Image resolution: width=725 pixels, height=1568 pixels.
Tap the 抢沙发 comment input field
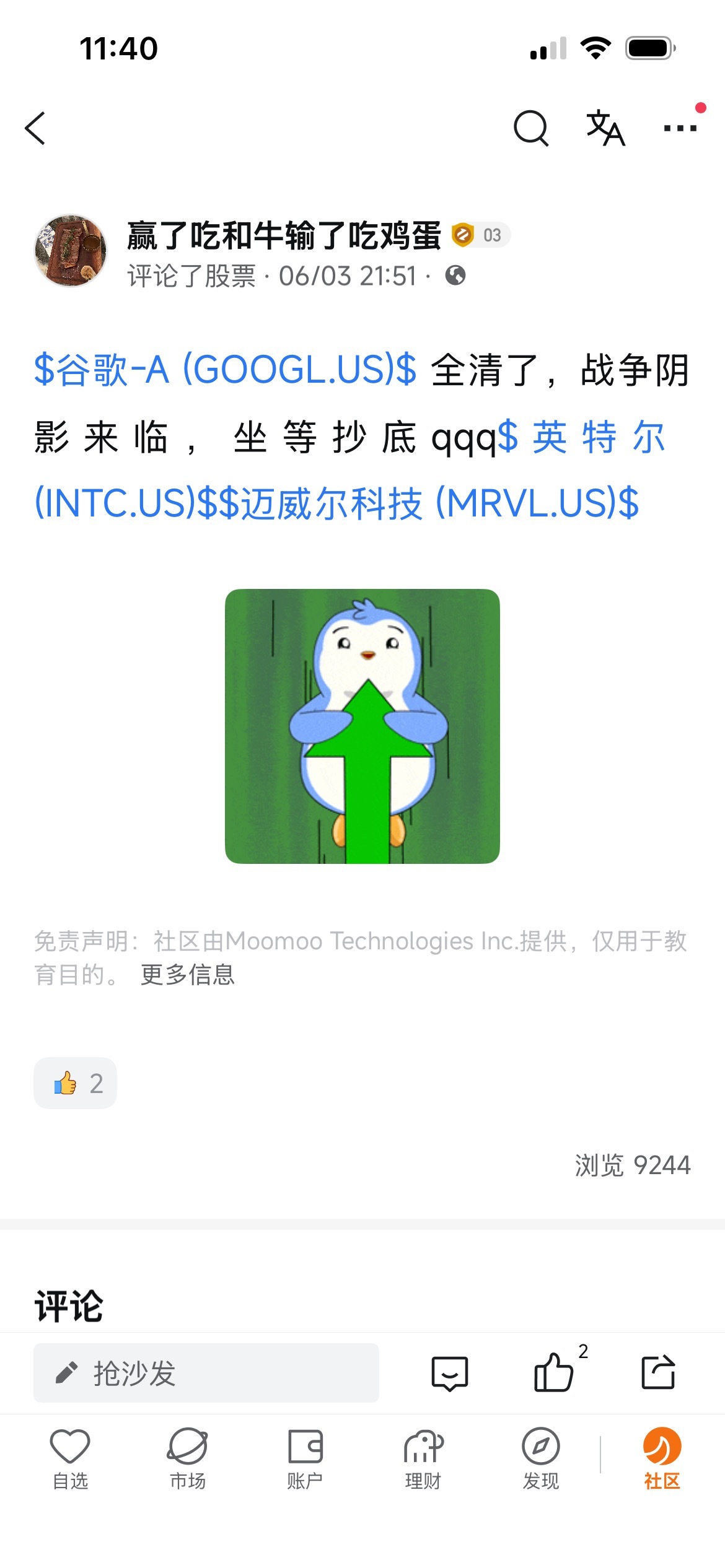pyautogui.click(x=206, y=1373)
